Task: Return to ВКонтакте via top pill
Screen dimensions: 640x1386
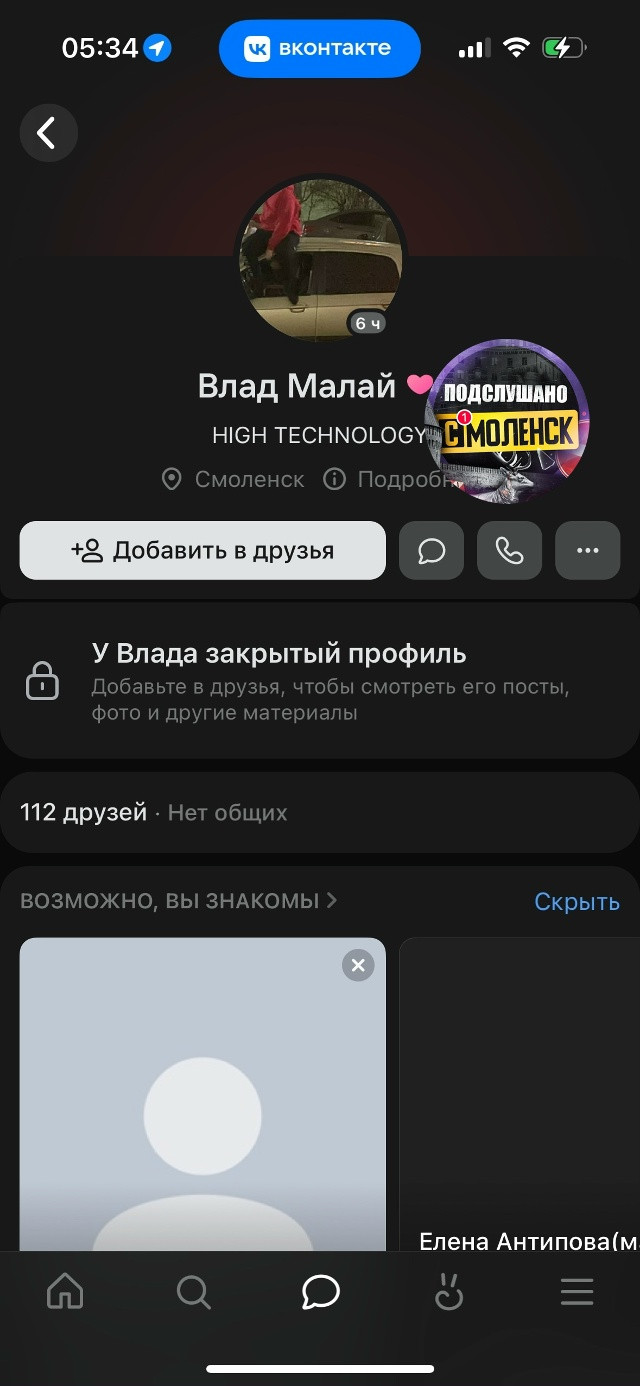Action: click(320, 48)
